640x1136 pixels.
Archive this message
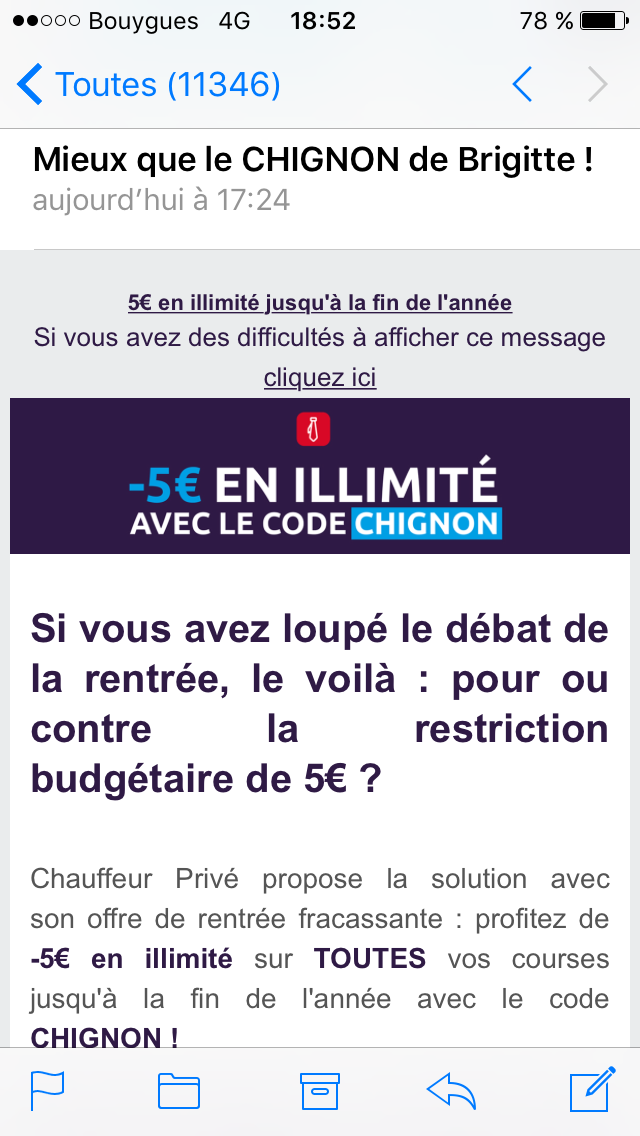[320, 1090]
